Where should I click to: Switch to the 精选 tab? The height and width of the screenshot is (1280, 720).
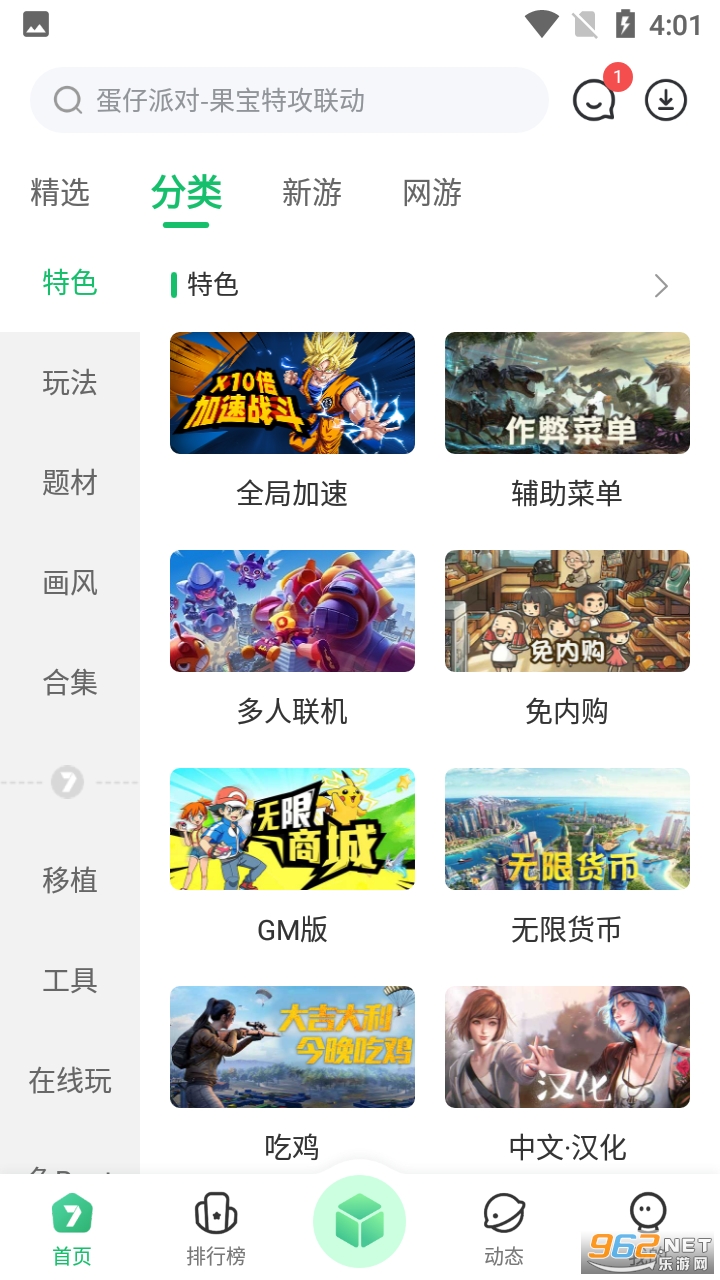[60, 192]
